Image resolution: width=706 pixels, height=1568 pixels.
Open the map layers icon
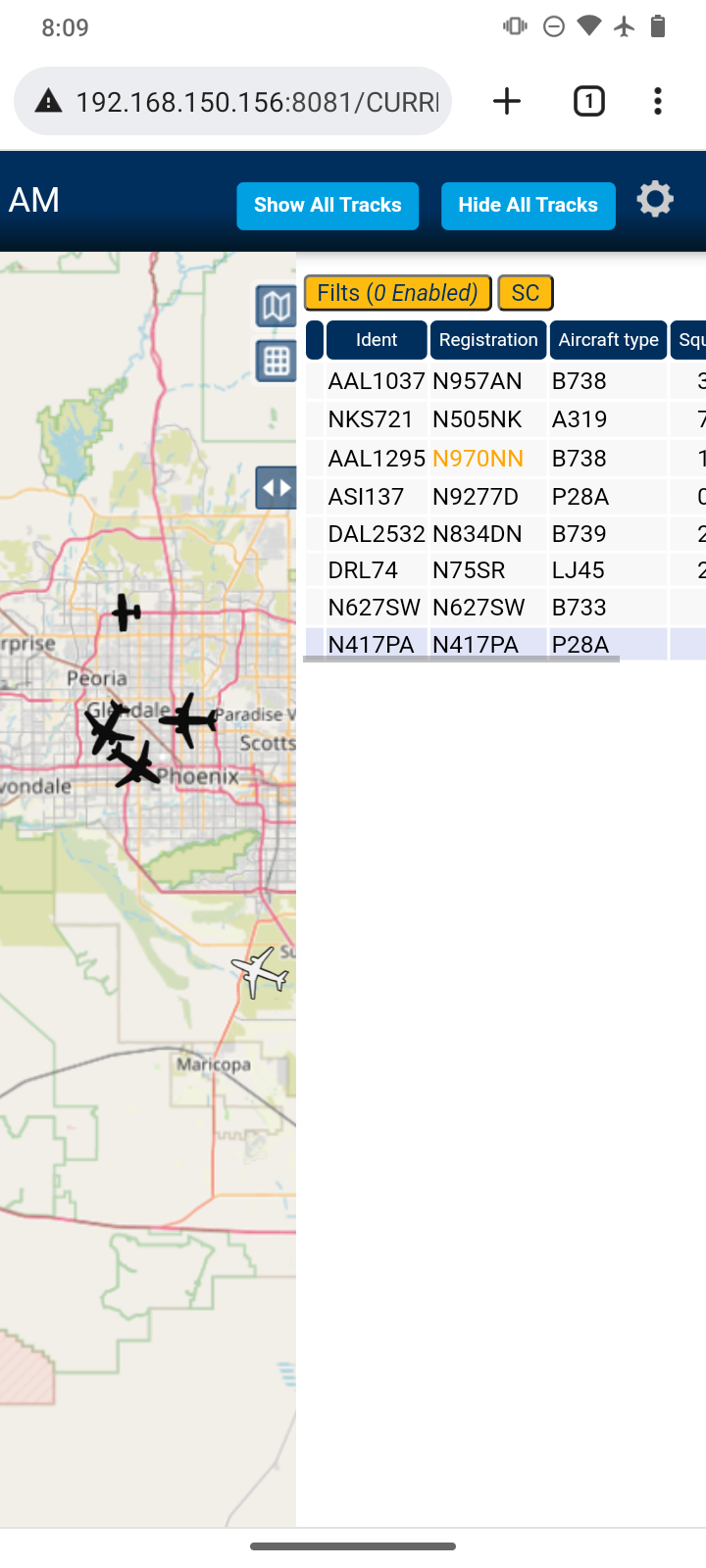click(277, 307)
